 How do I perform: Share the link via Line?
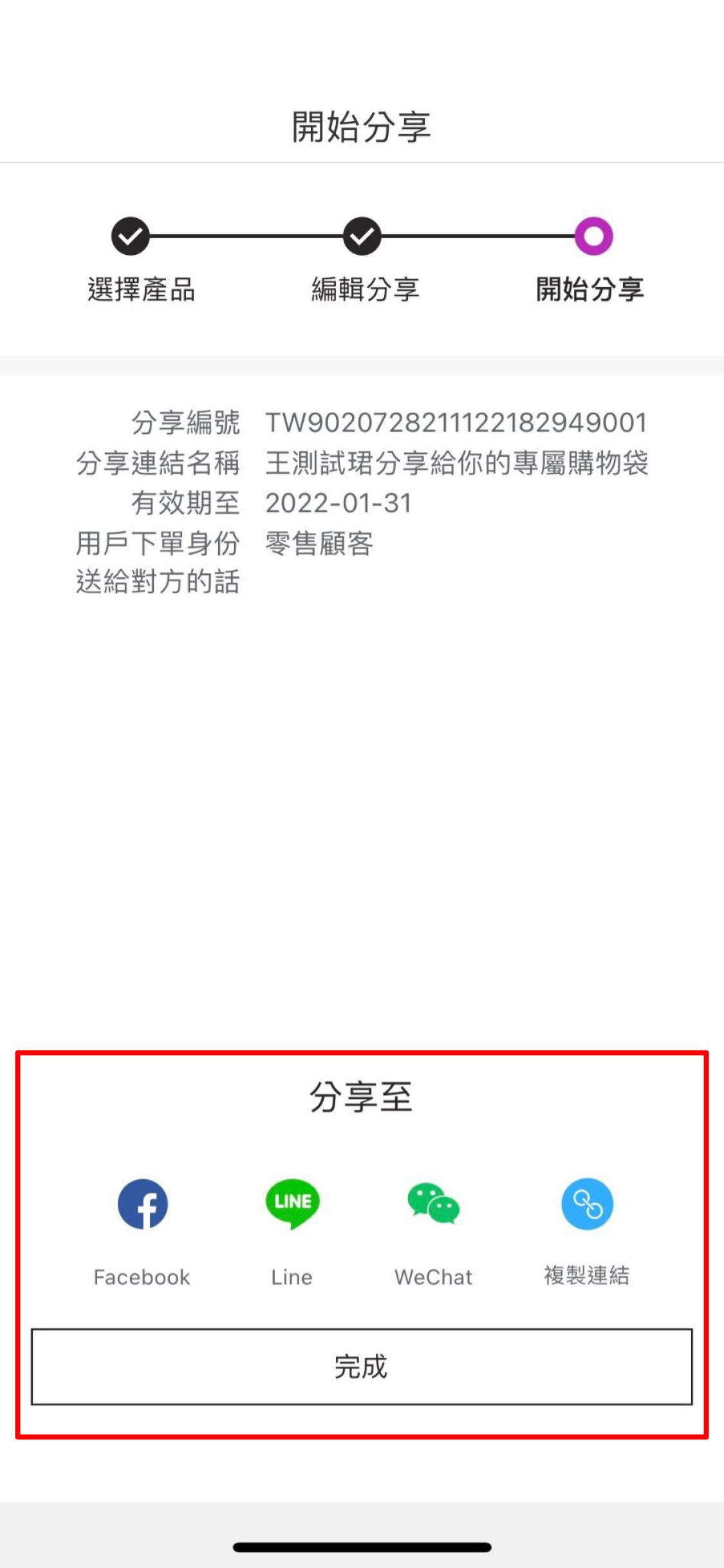(292, 1204)
